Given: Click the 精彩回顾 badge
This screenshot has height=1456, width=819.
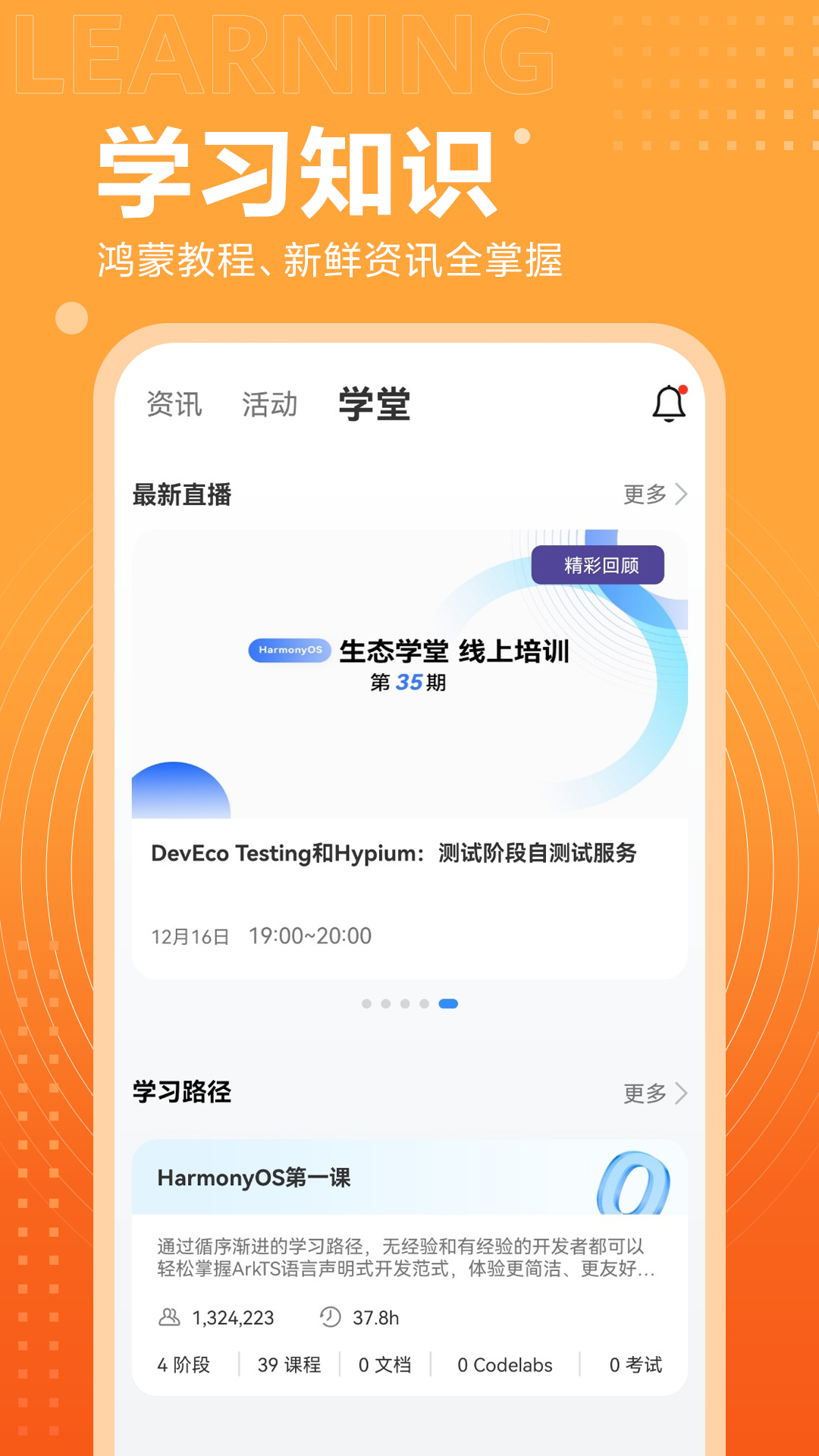Looking at the screenshot, I should [x=600, y=565].
